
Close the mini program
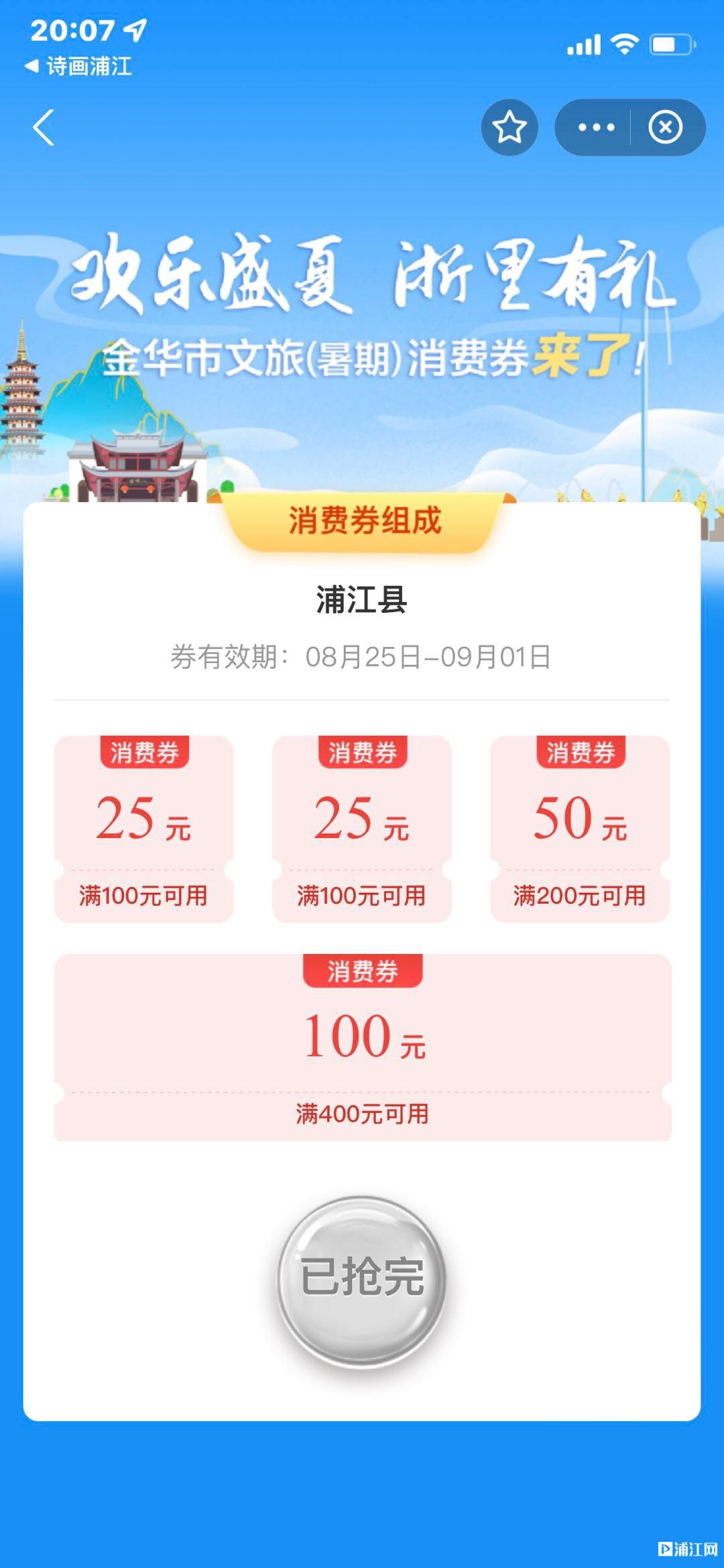point(665,127)
